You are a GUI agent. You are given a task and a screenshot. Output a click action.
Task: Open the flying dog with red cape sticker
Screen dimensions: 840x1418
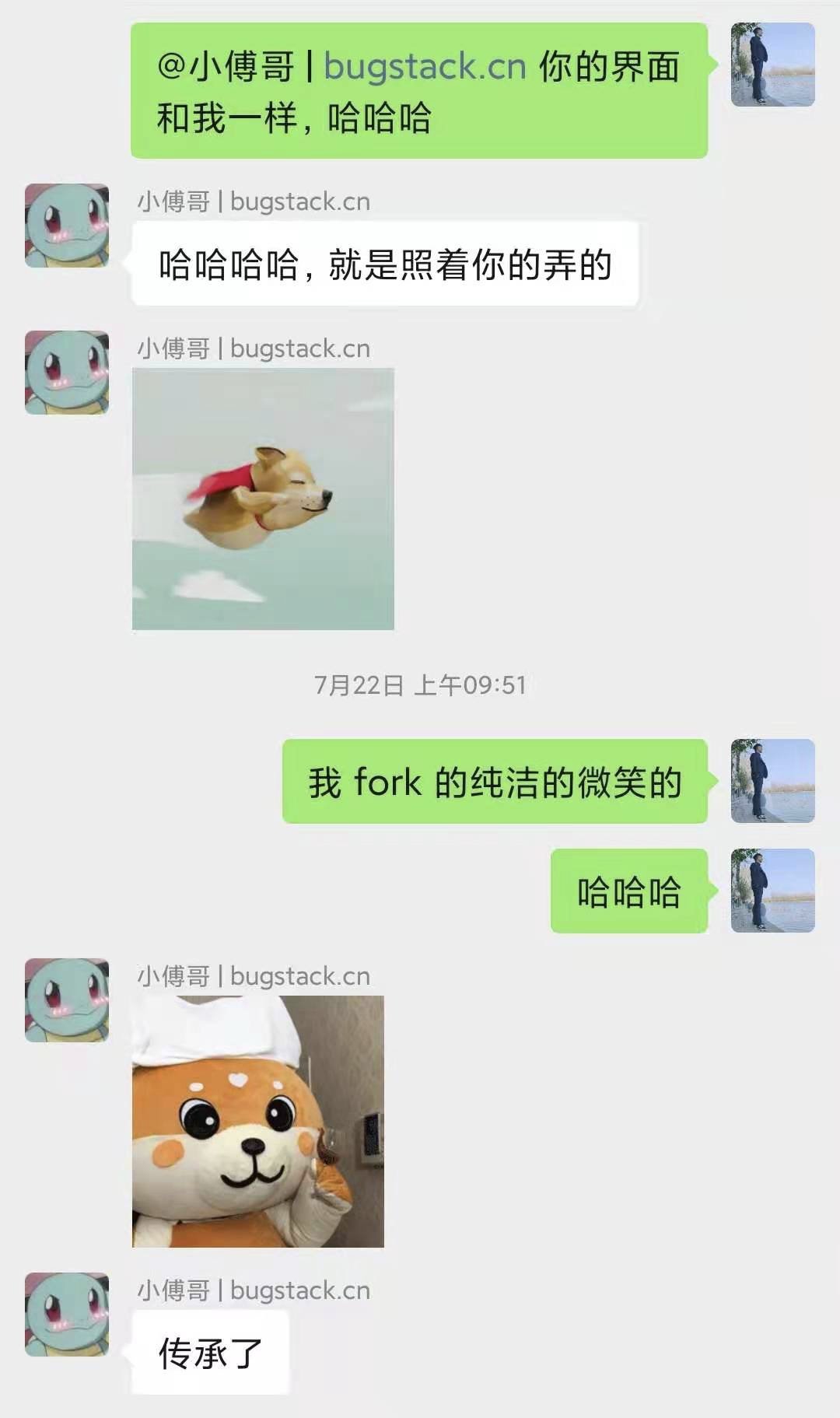pos(263,499)
